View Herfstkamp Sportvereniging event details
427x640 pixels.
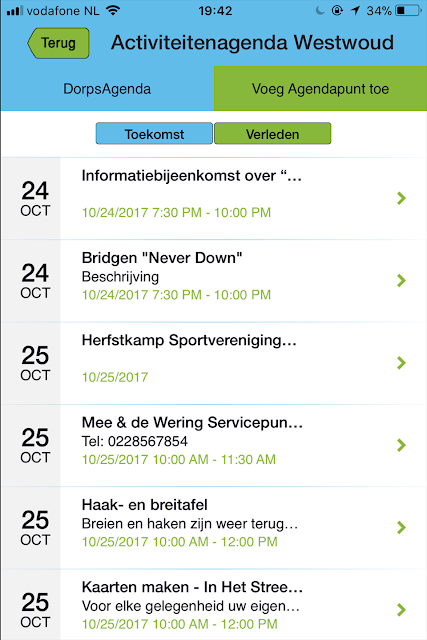tap(214, 363)
